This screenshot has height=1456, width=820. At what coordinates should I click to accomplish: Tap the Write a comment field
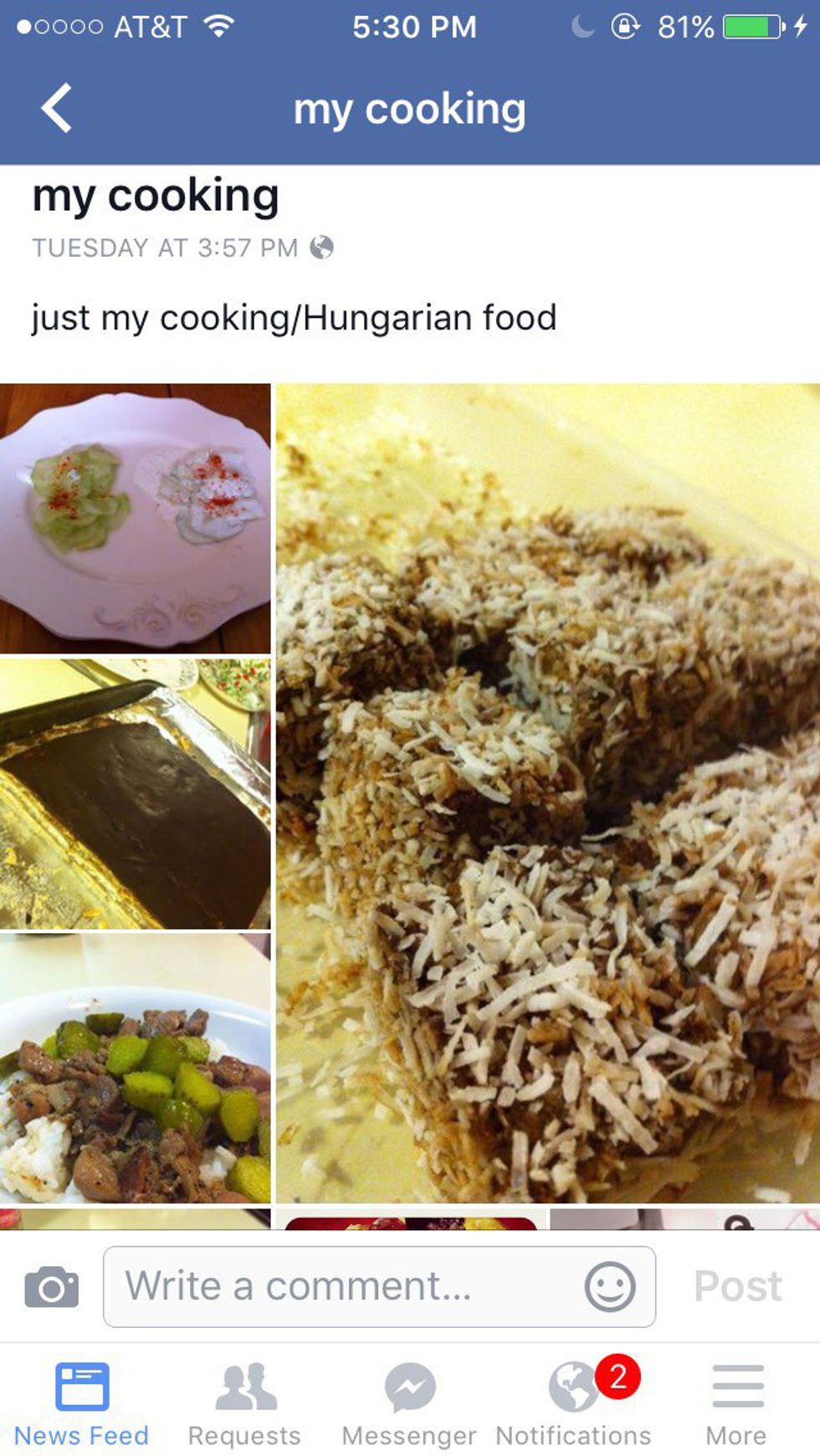[343, 1286]
